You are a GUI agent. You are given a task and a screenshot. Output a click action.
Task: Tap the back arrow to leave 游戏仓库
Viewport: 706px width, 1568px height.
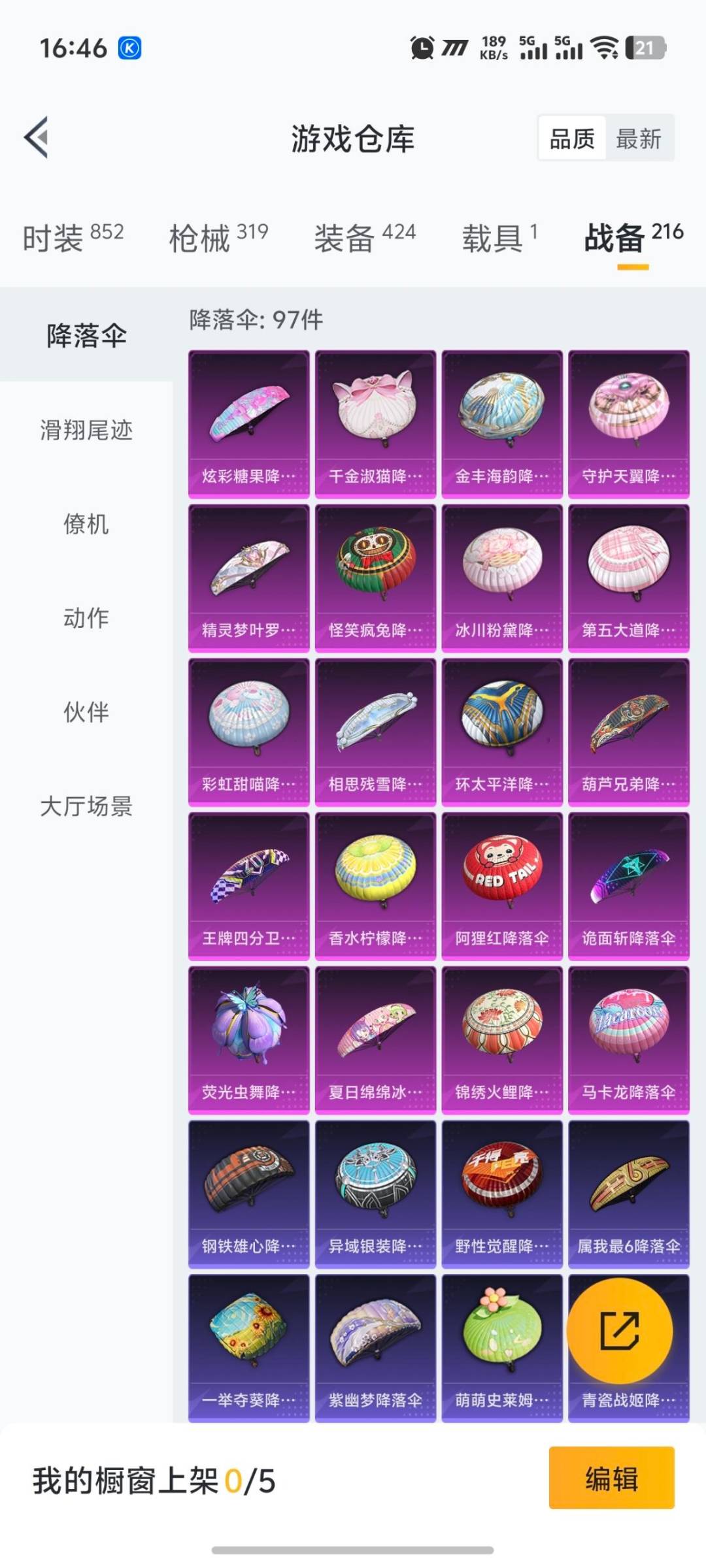tap(37, 138)
